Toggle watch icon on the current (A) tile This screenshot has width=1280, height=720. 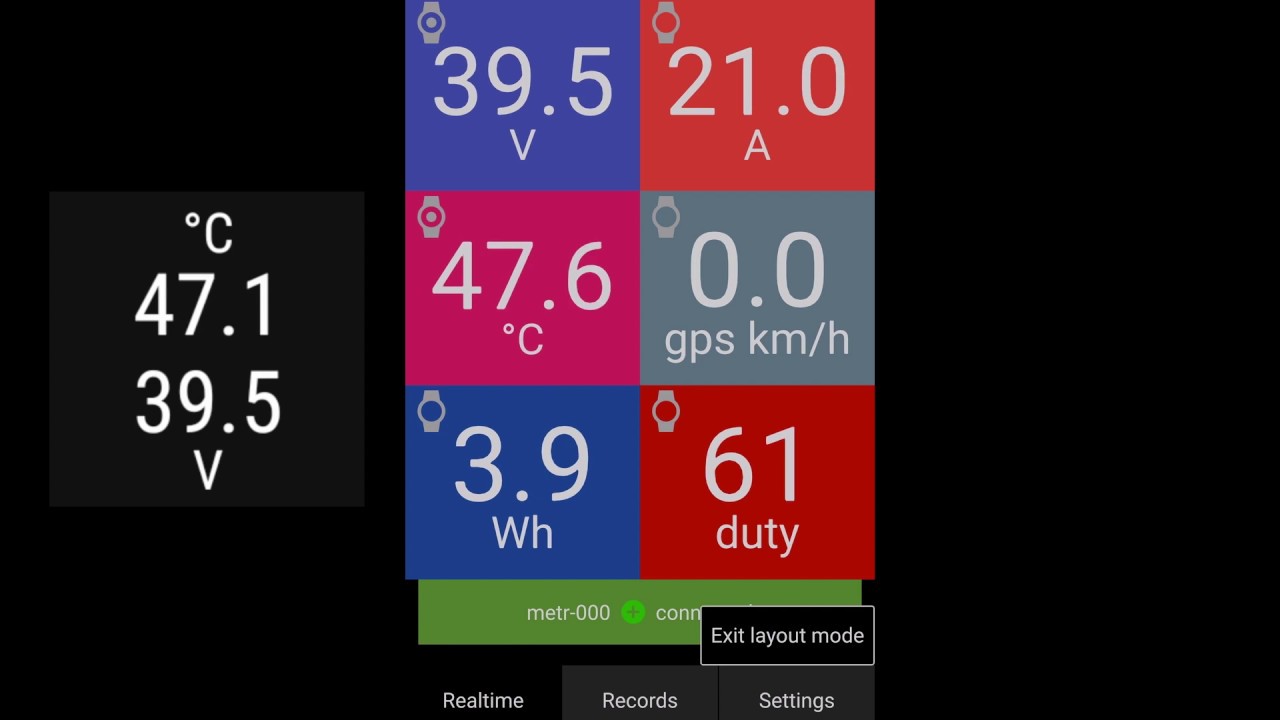tap(666, 22)
